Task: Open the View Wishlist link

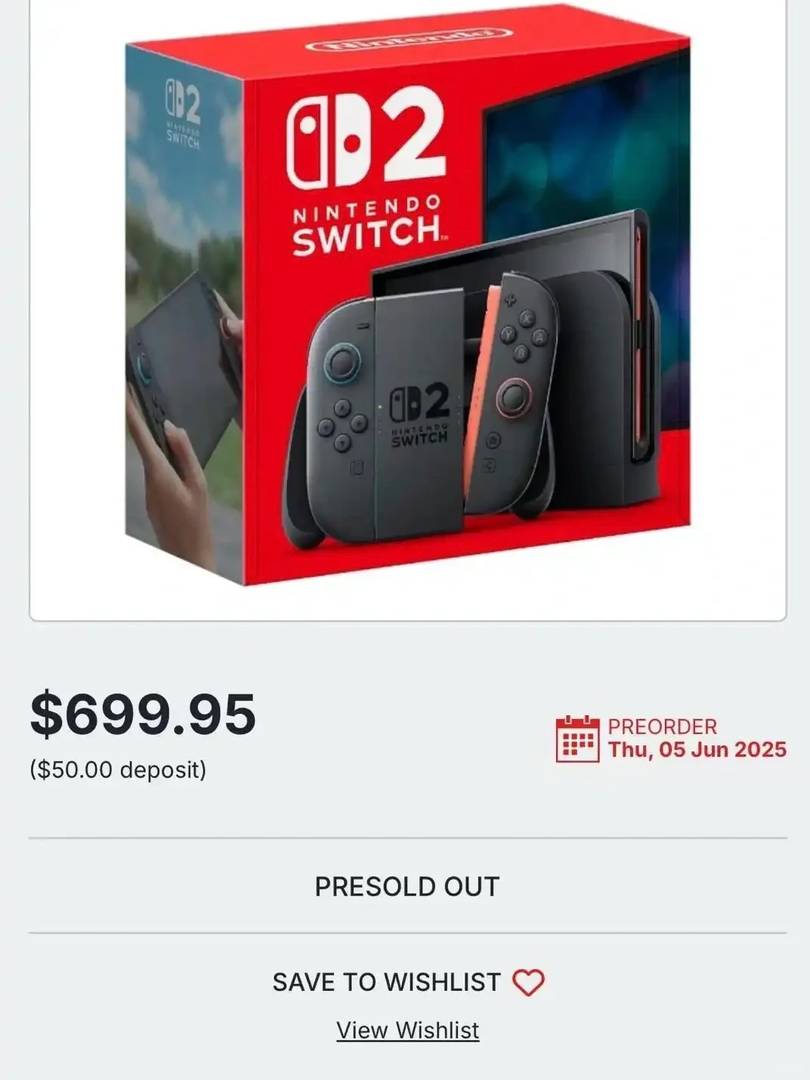Action: tap(408, 1030)
